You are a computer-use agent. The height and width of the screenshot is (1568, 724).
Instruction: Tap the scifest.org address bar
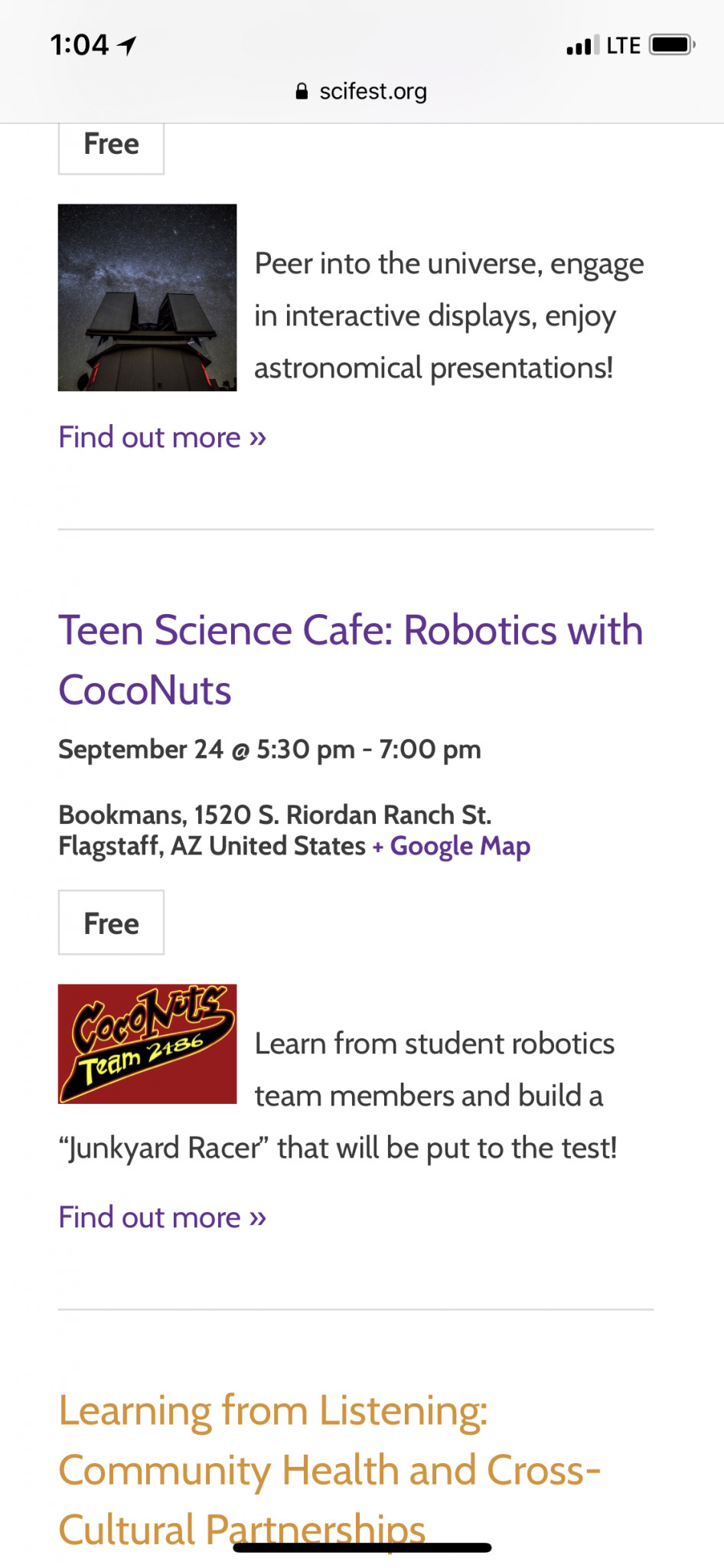(x=362, y=92)
